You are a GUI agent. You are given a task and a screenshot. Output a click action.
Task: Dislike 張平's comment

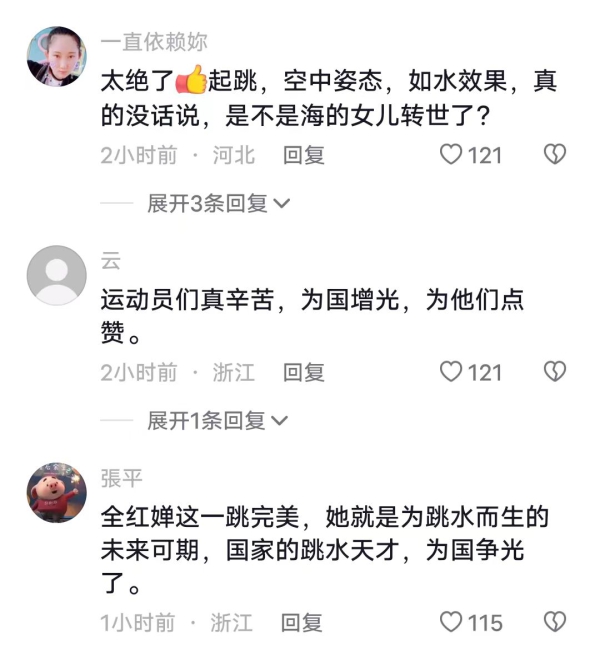coord(554,623)
